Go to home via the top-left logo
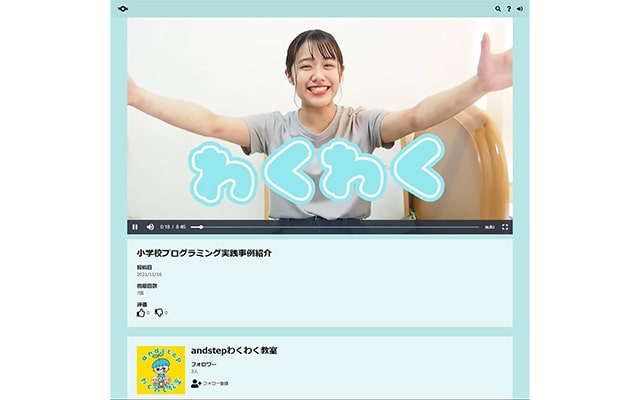This screenshot has height=400, width=640. click(x=122, y=9)
